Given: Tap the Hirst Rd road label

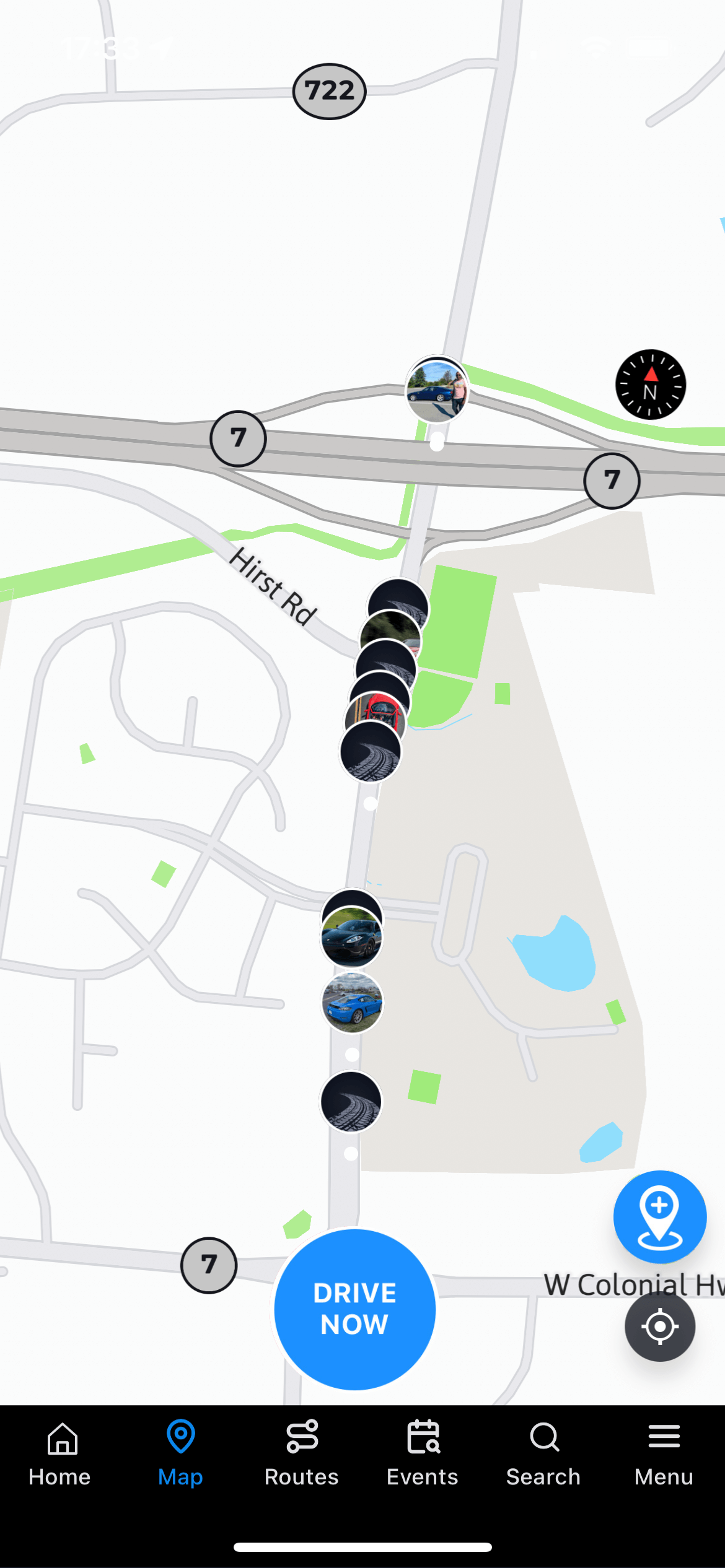Looking at the screenshot, I should click(x=273, y=585).
